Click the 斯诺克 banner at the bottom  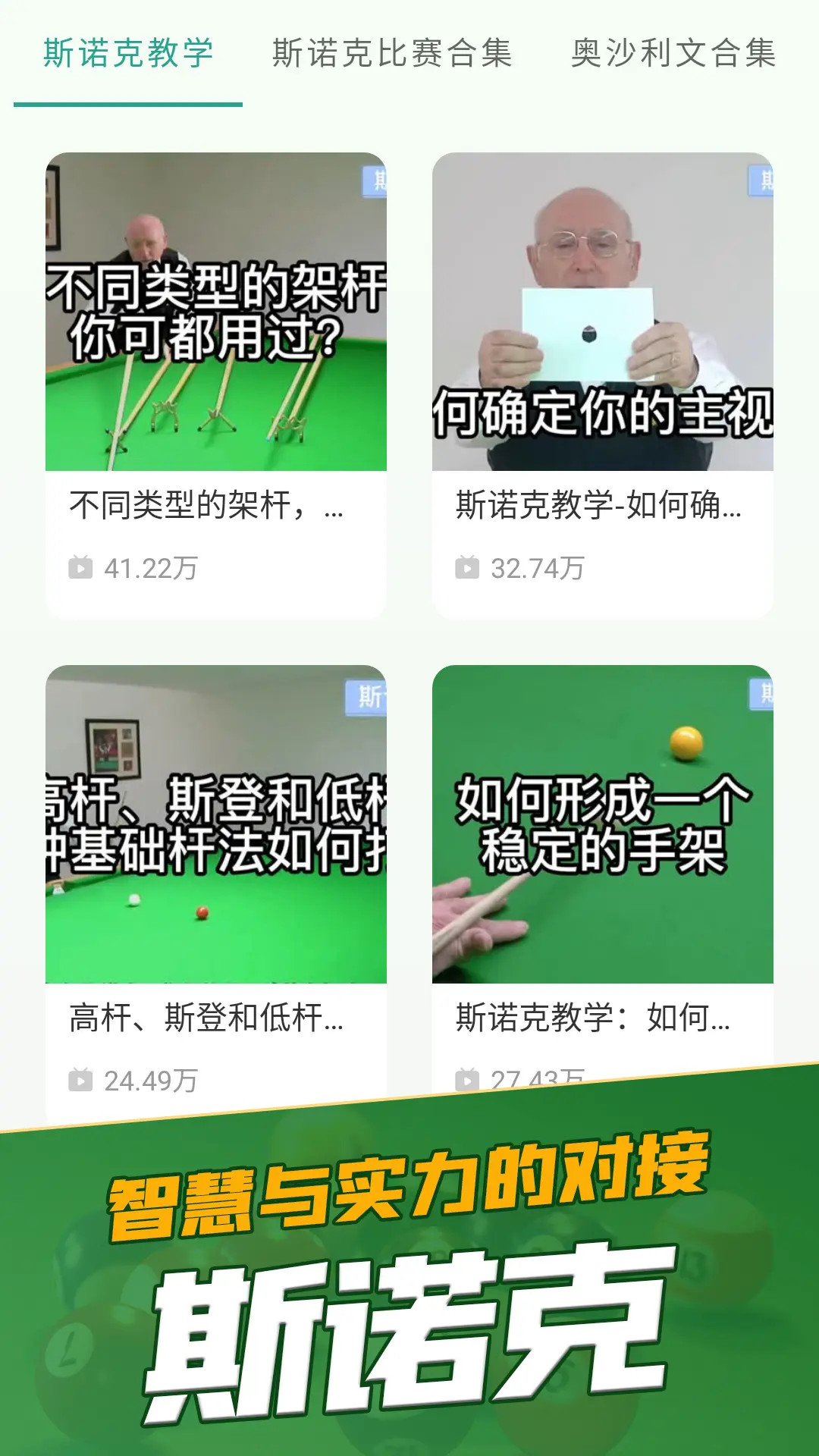point(409,1289)
